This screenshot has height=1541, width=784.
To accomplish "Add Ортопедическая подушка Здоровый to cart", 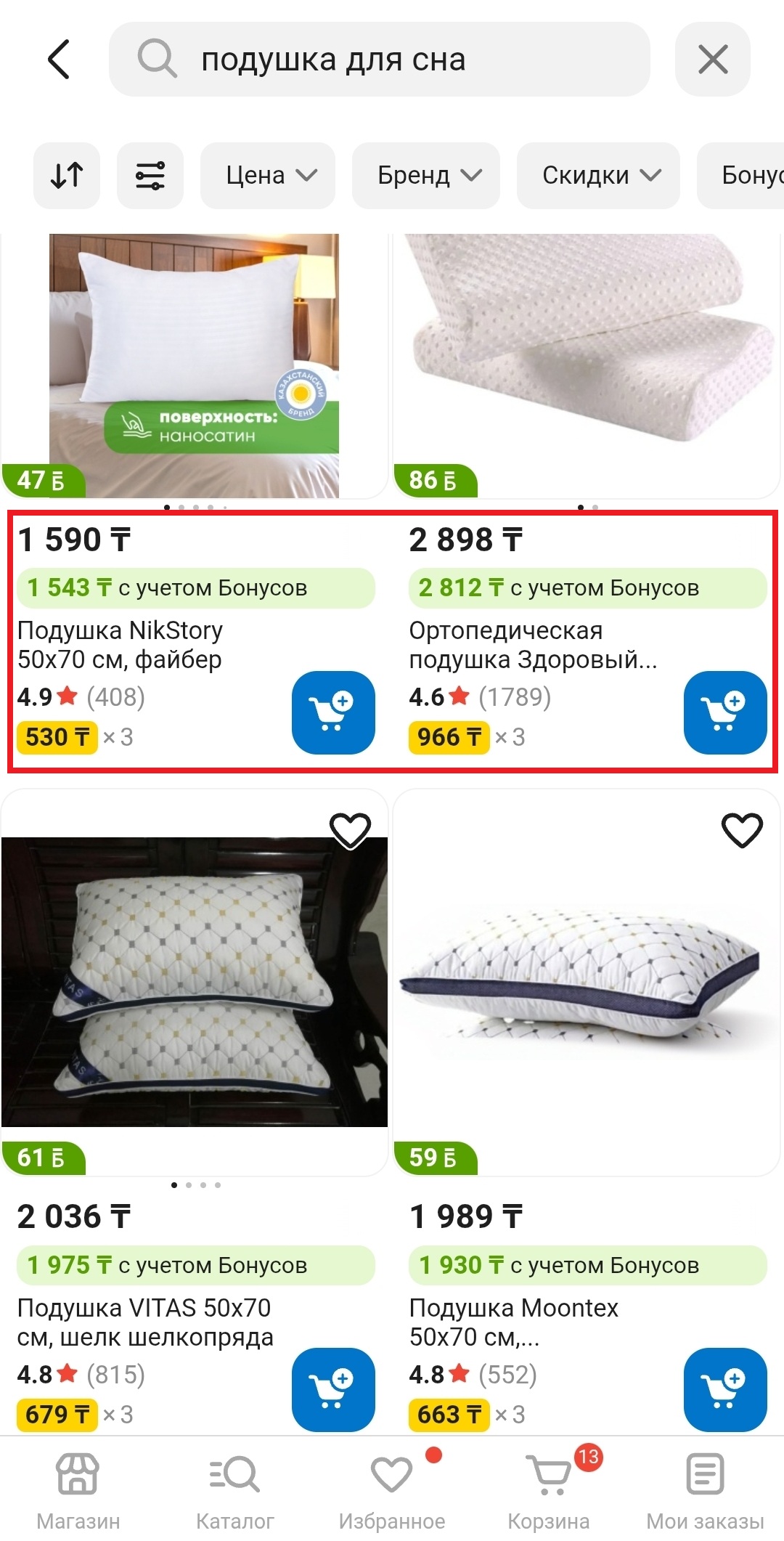I will coord(724,712).
